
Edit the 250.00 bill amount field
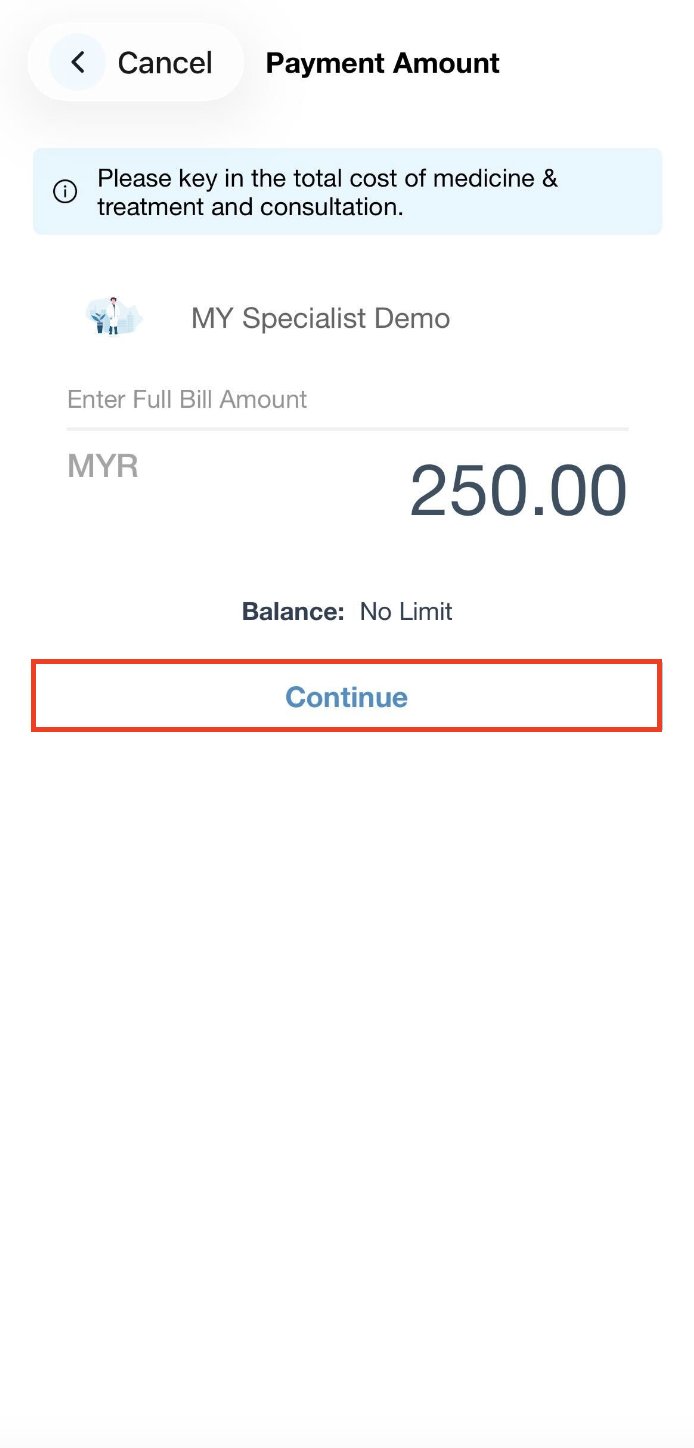tap(517, 491)
